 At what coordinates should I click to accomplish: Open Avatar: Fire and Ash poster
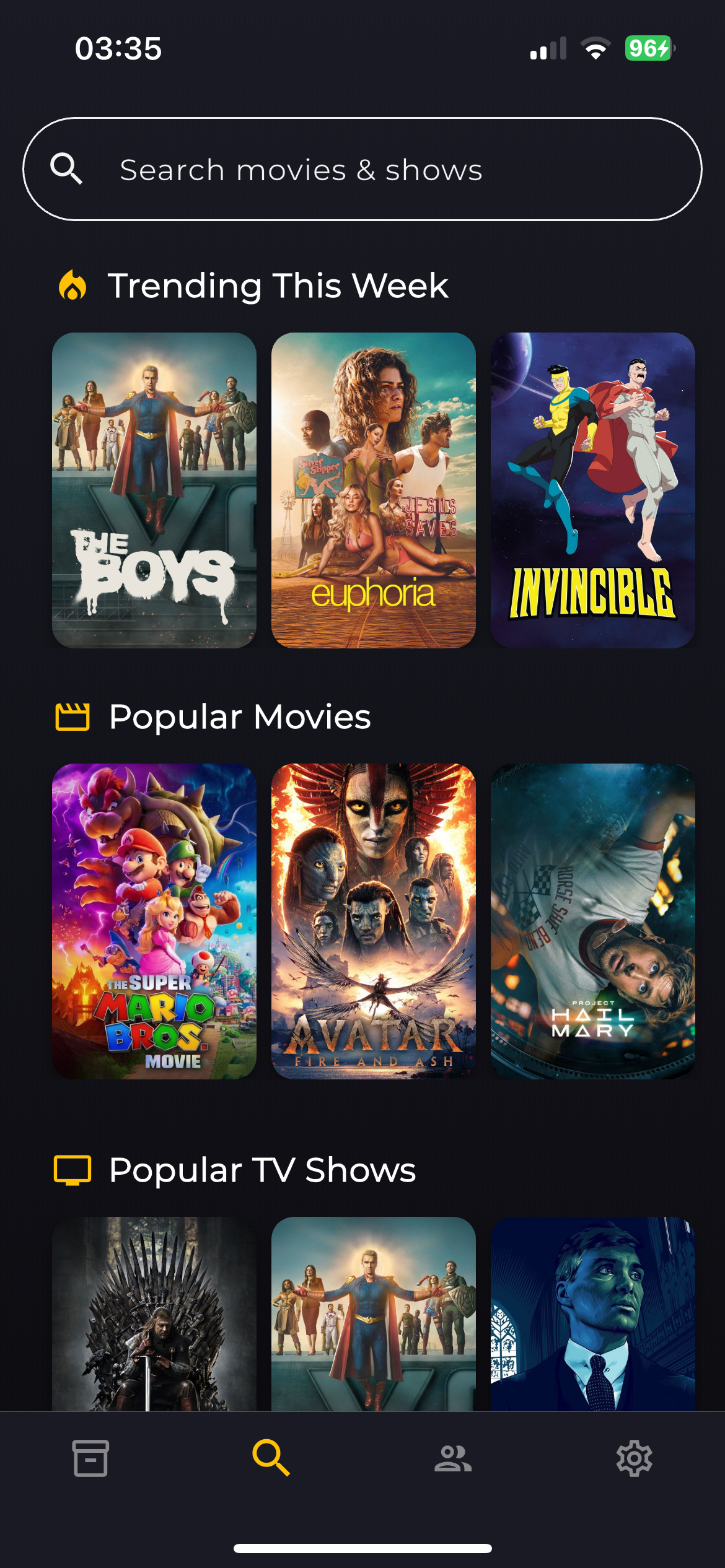click(x=373, y=921)
